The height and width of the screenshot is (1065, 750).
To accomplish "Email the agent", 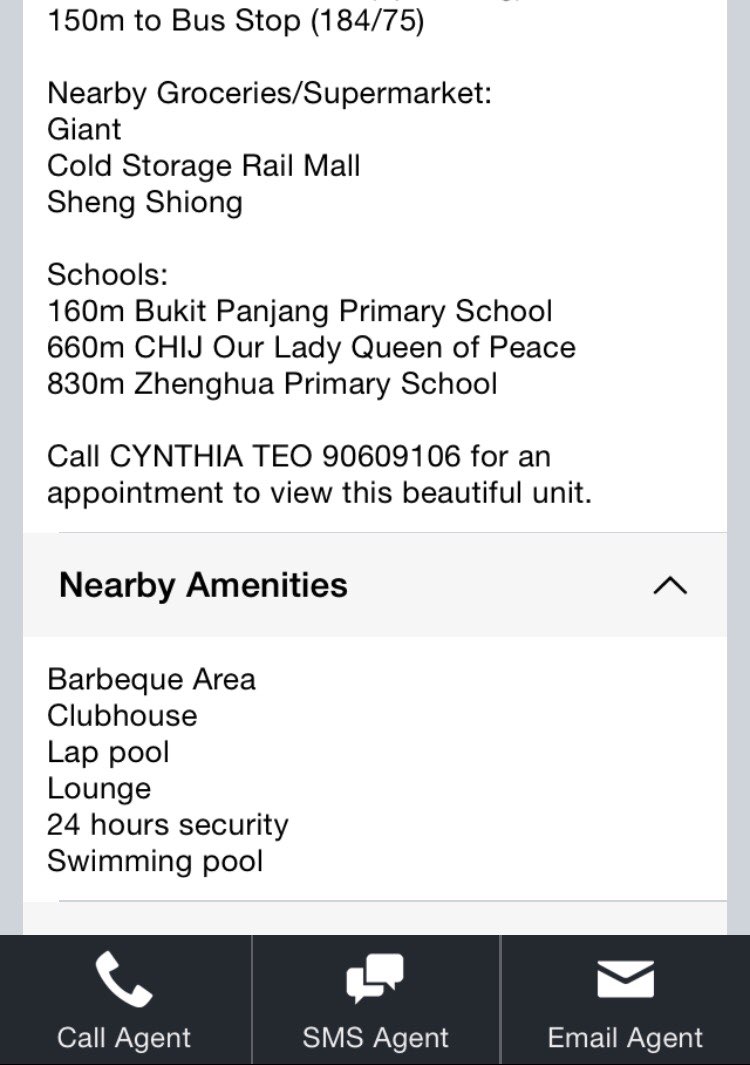I will point(625,1000).
